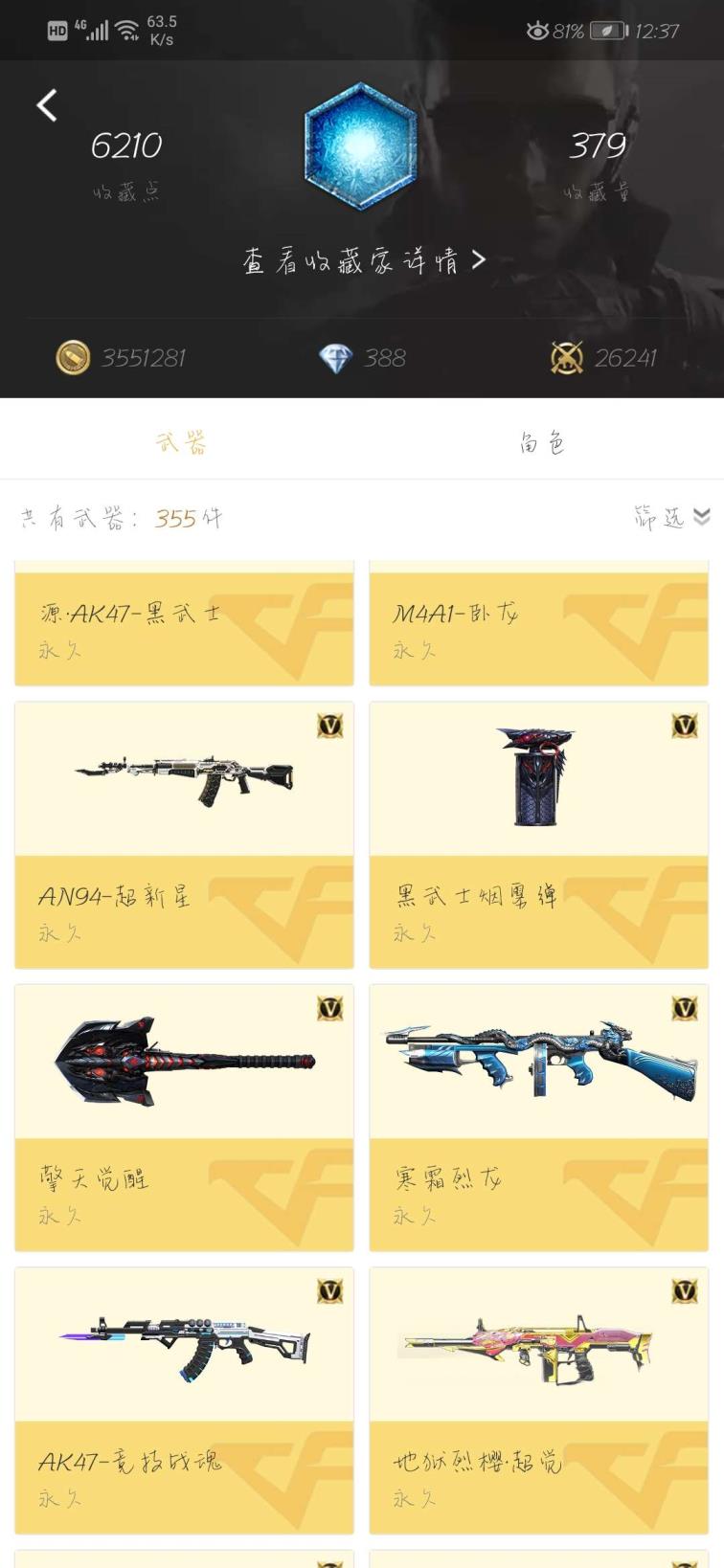
Task: Open the 黑武士烟雾弹 item card
Action: click(x=538, y=835)
